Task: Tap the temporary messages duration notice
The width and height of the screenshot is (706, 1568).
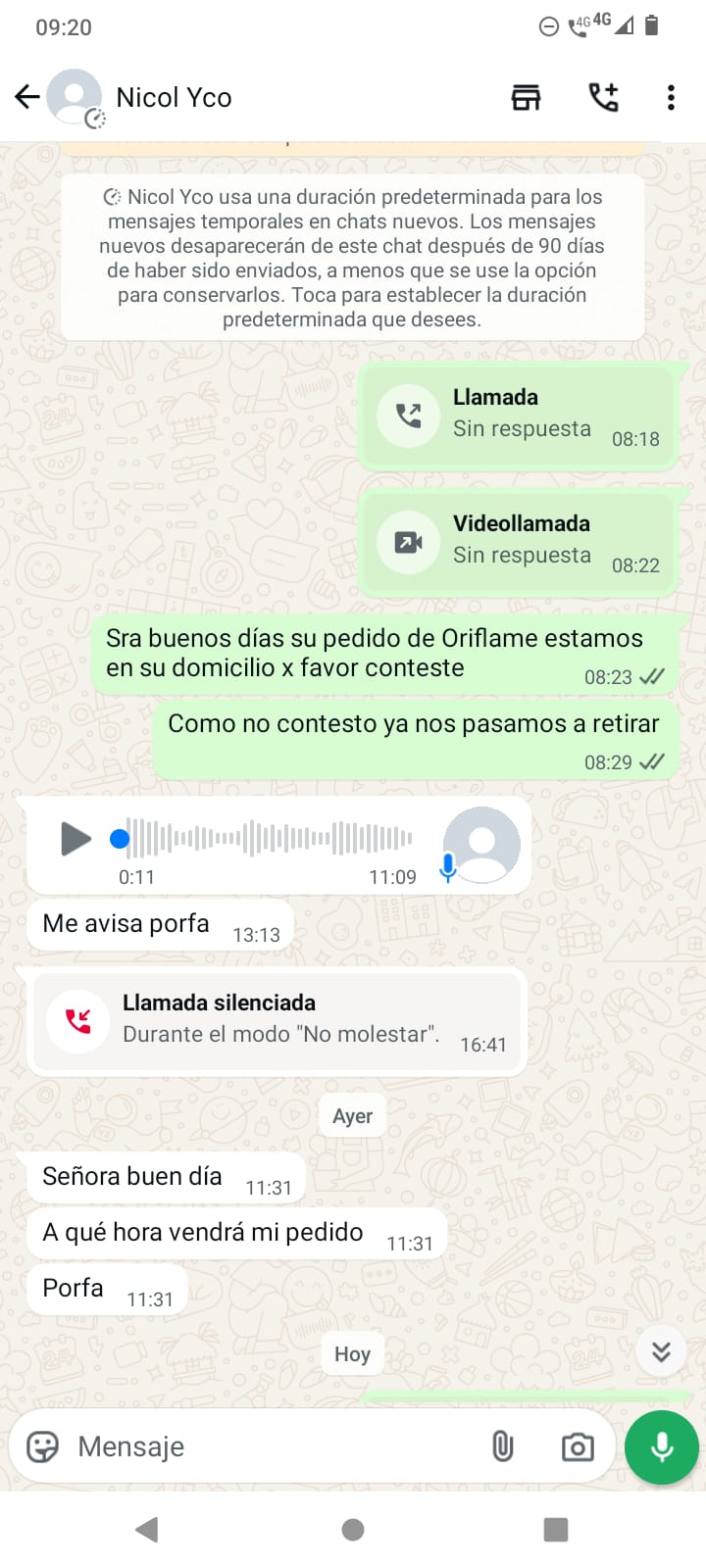Action: pos(352,258)
